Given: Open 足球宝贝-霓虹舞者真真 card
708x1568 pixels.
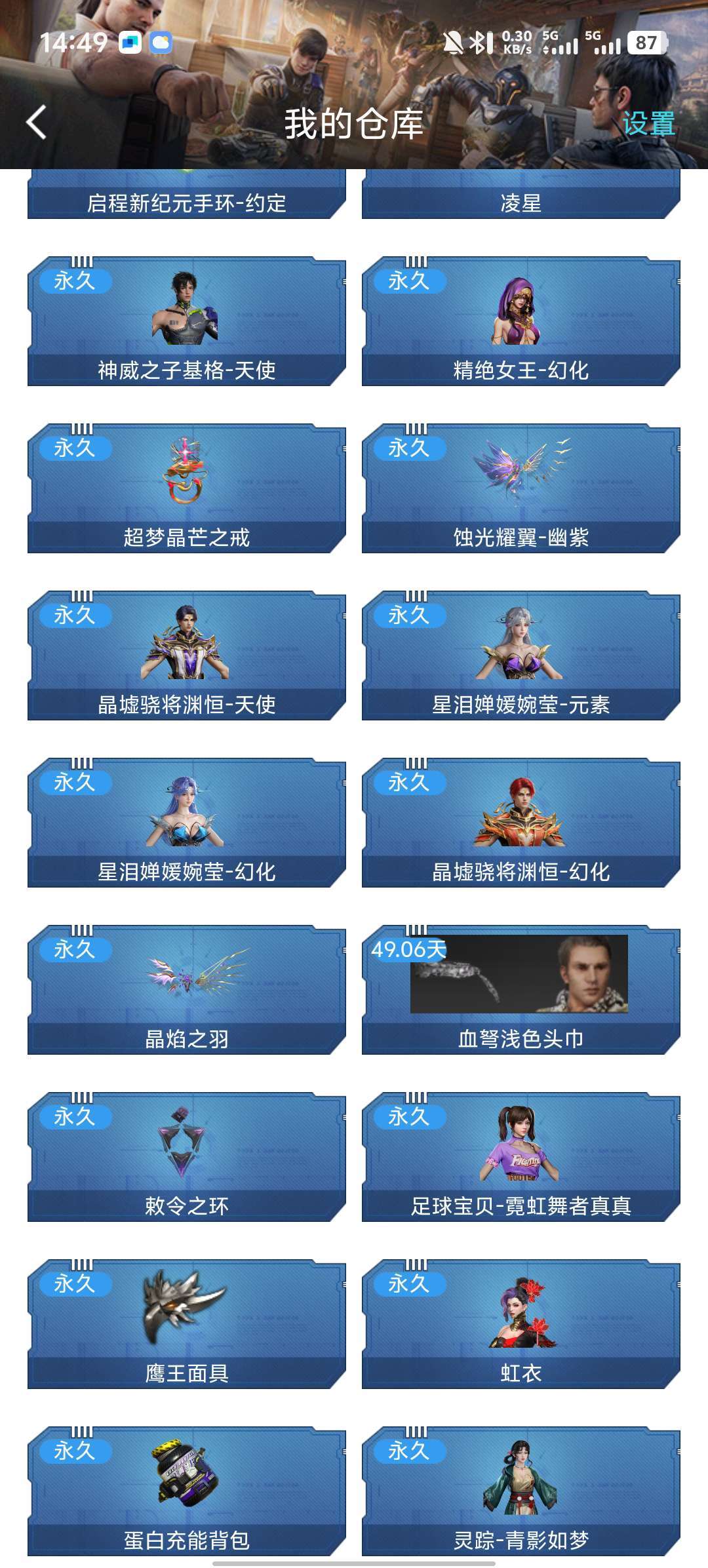Looking at the screenshot, I should (x=521, y=1157).
